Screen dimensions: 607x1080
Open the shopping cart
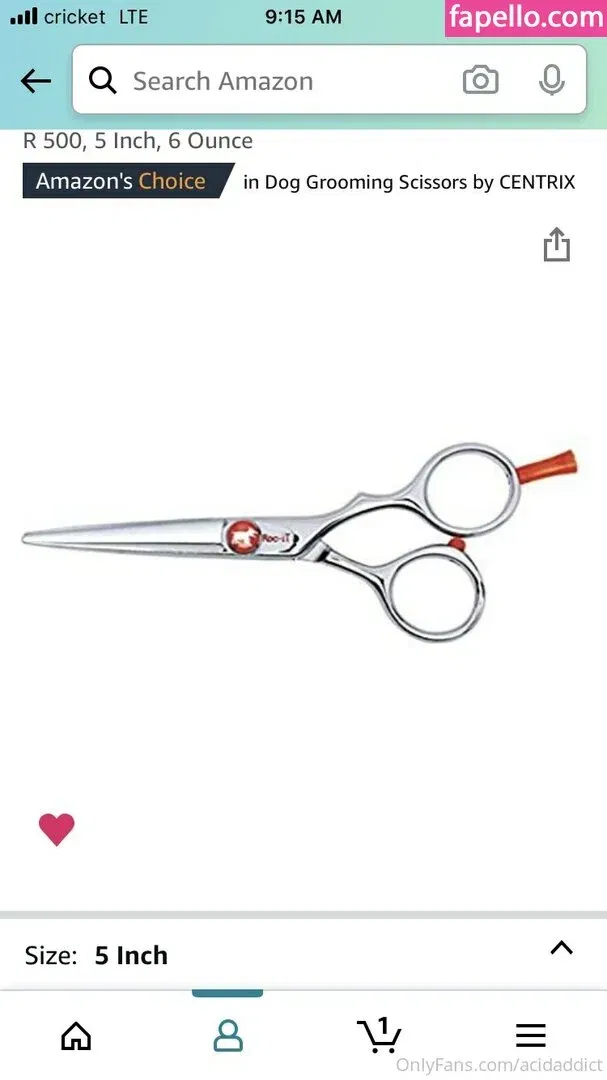click(379, 1035)
